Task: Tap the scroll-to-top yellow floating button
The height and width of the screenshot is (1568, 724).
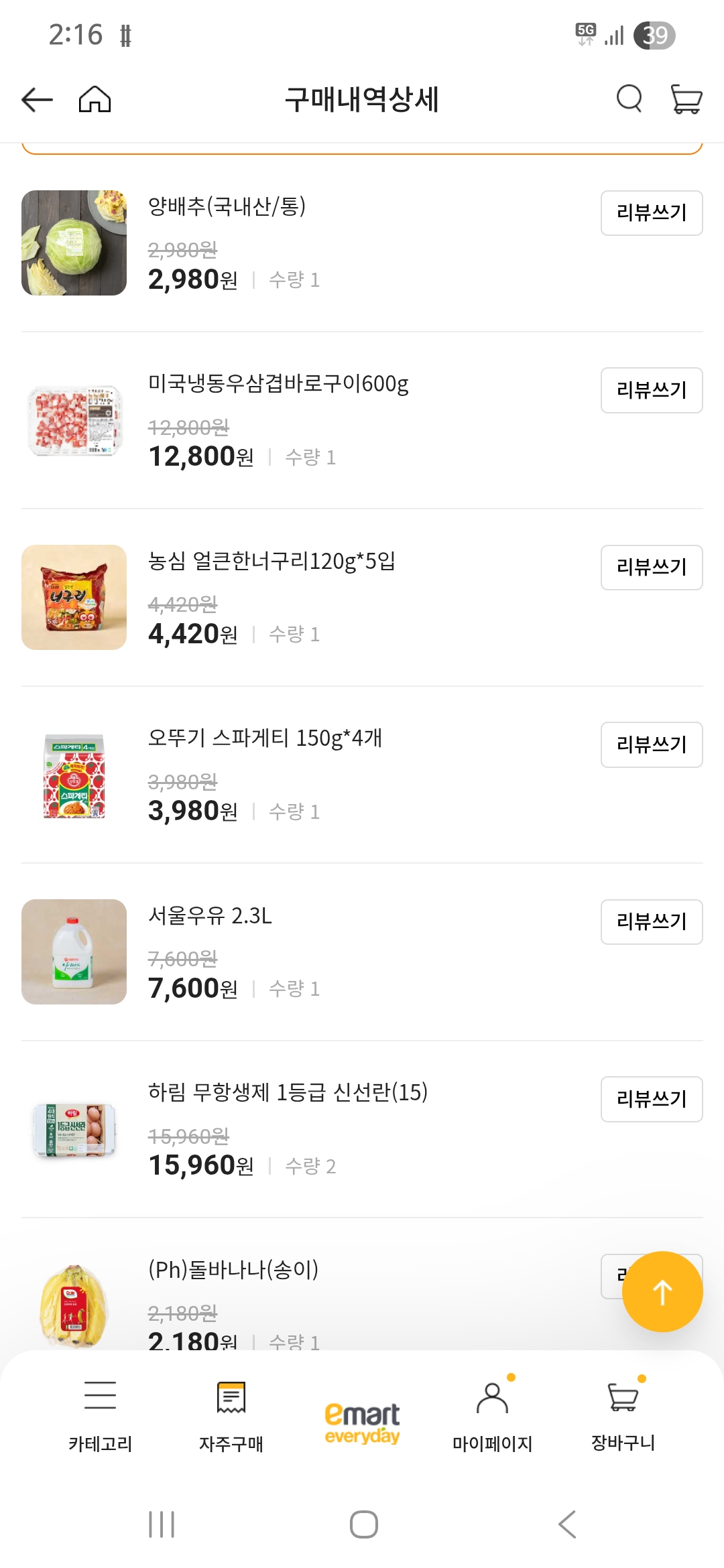Action: [662, 1290]
